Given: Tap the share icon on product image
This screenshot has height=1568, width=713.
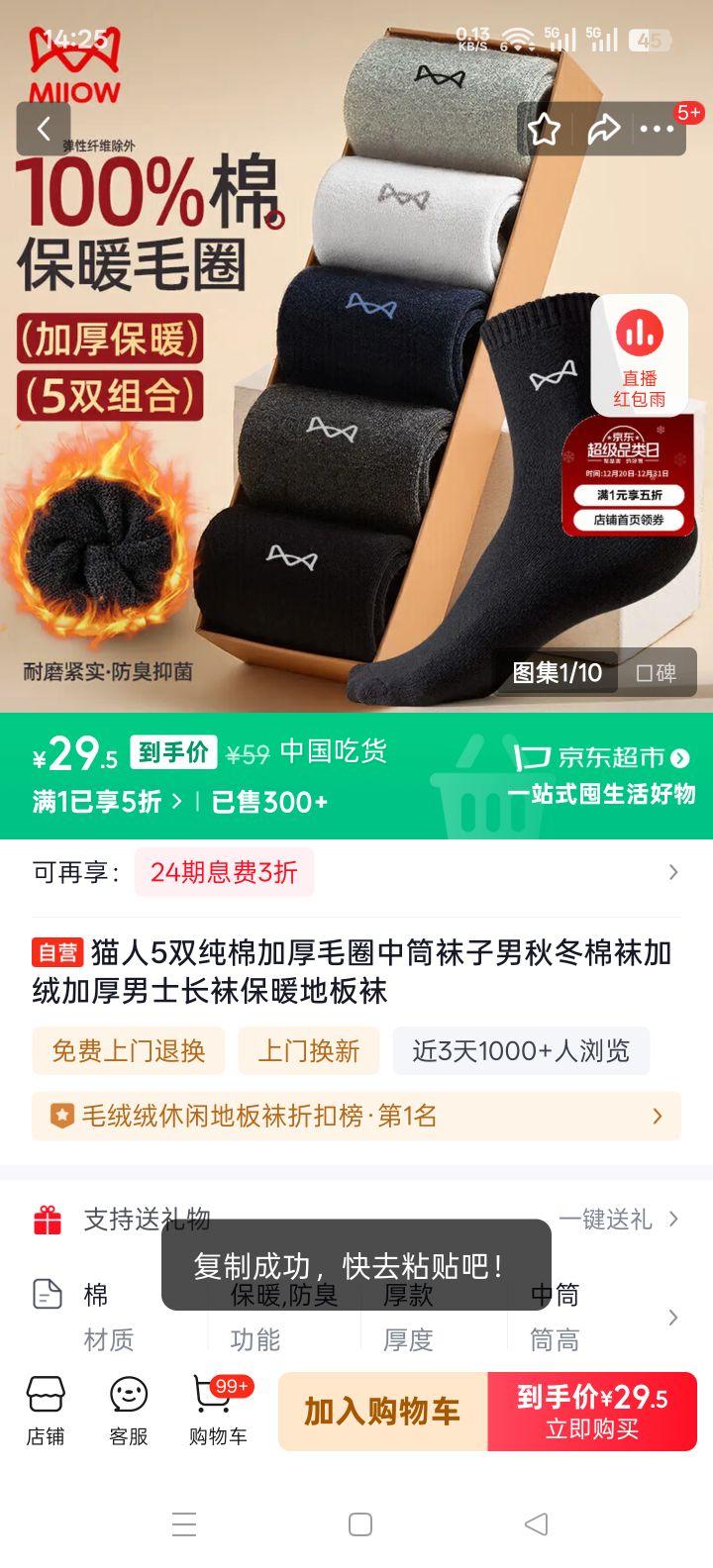Looking at the screenshot, I should click(603, 128).
